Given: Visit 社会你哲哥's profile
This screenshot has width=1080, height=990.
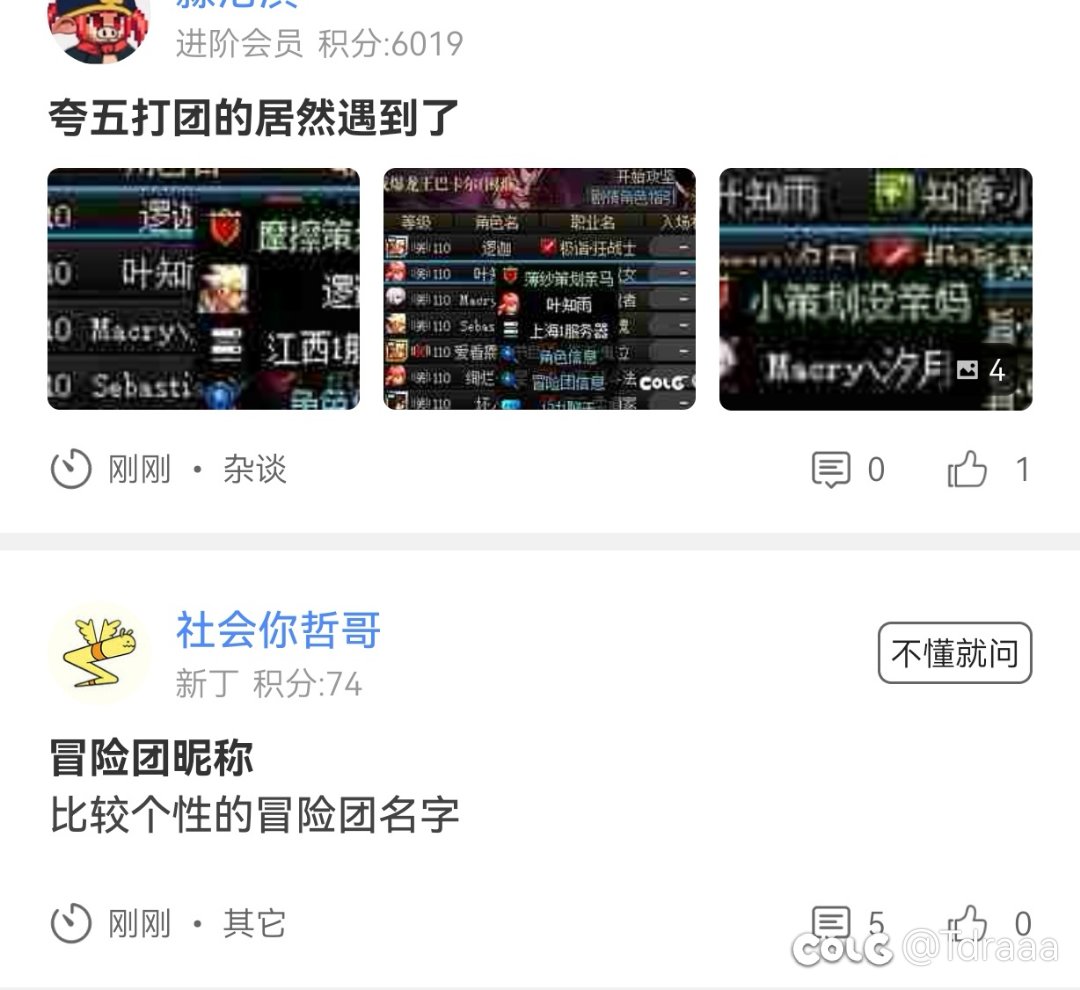Looking at the screenshot, I should [278, 631].
